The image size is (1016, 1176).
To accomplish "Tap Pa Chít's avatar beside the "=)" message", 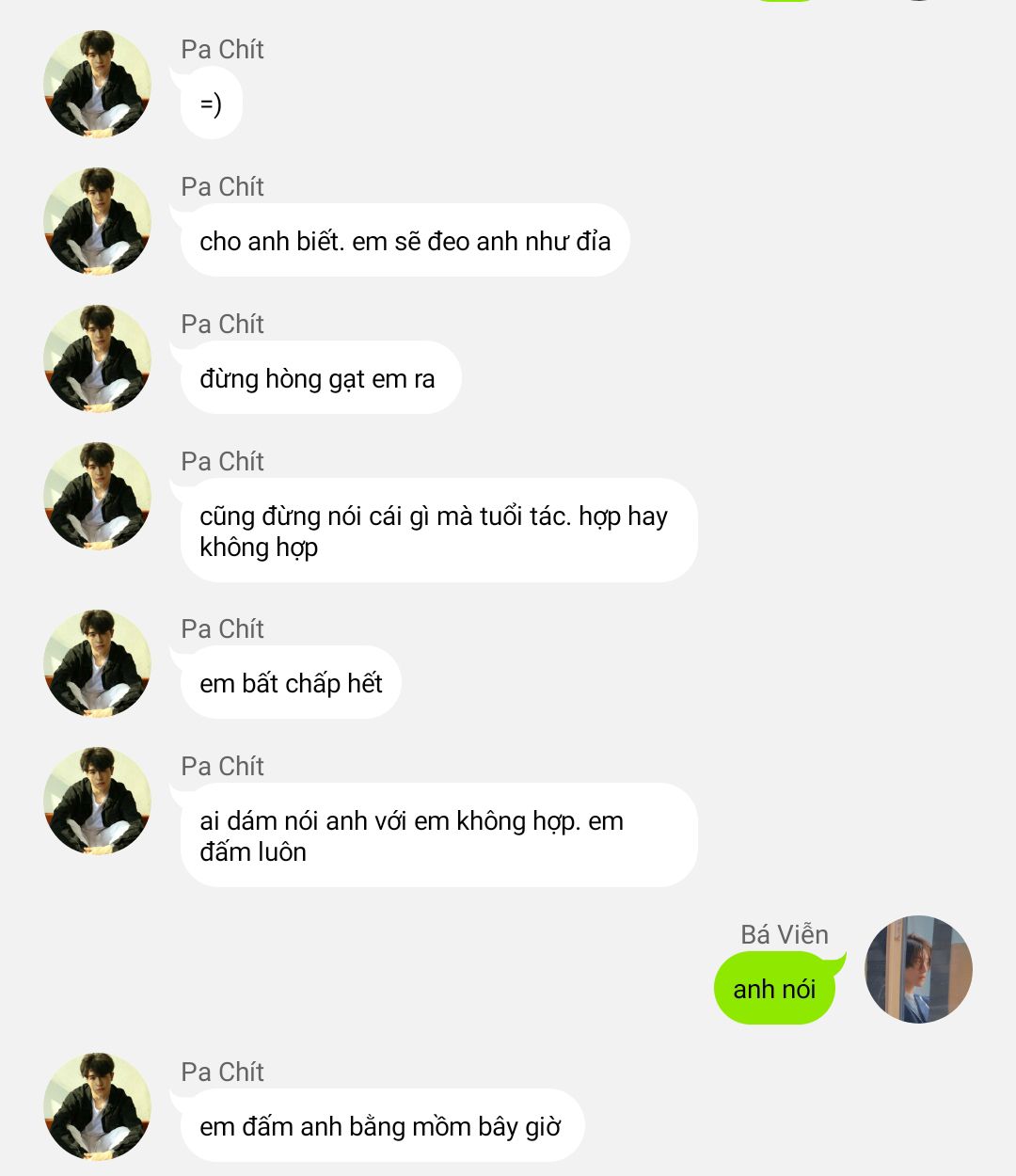I will click(x=97, y=85).
